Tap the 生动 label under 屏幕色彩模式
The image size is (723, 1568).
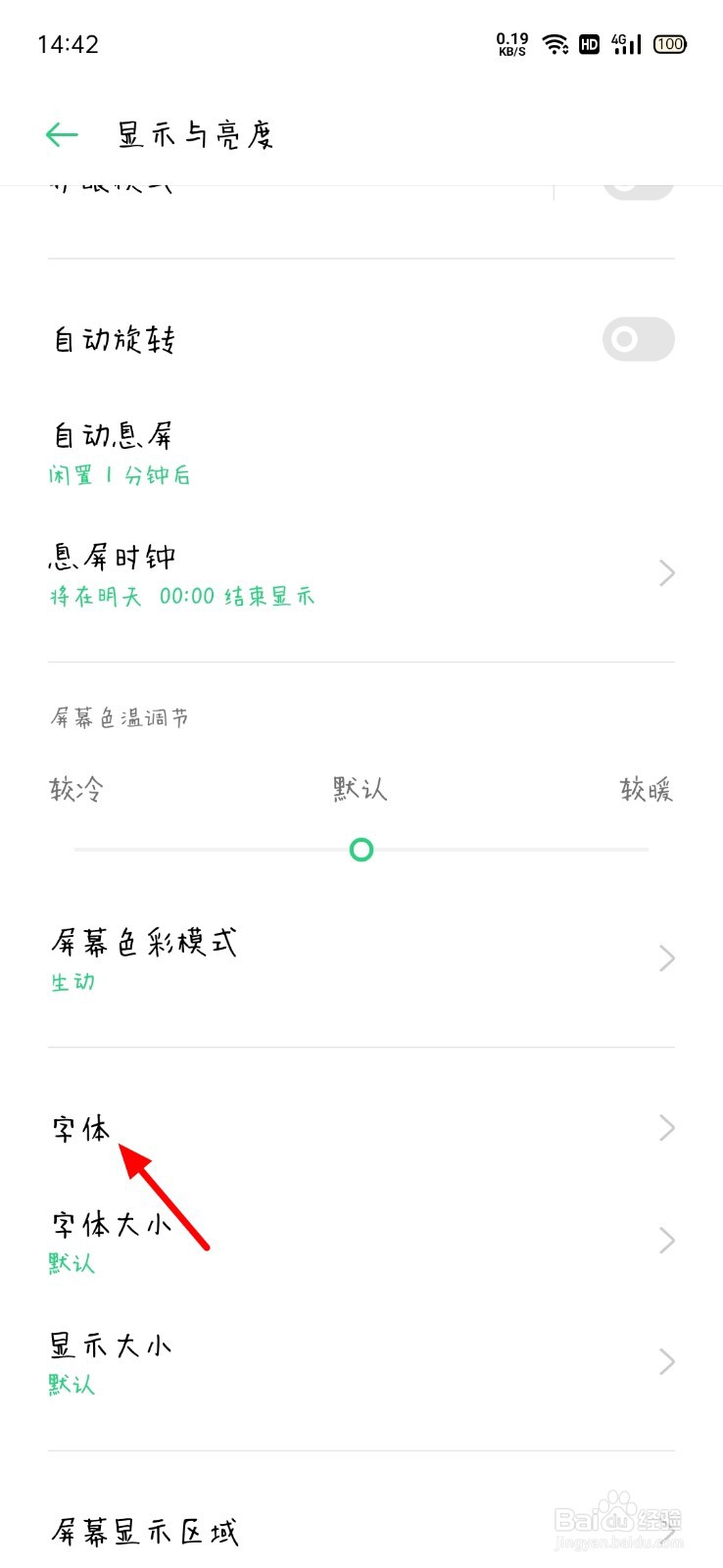72,982
